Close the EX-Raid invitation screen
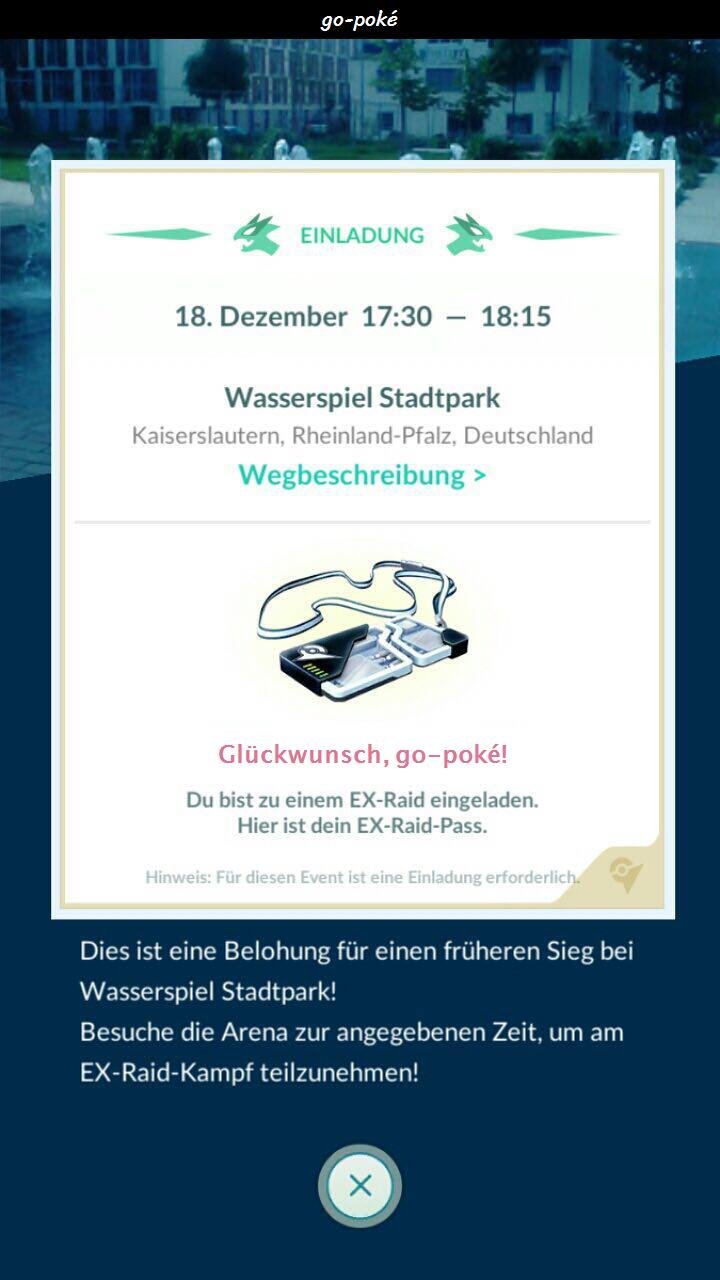Screen dimensions: 720x1280 coord(360,1186)
